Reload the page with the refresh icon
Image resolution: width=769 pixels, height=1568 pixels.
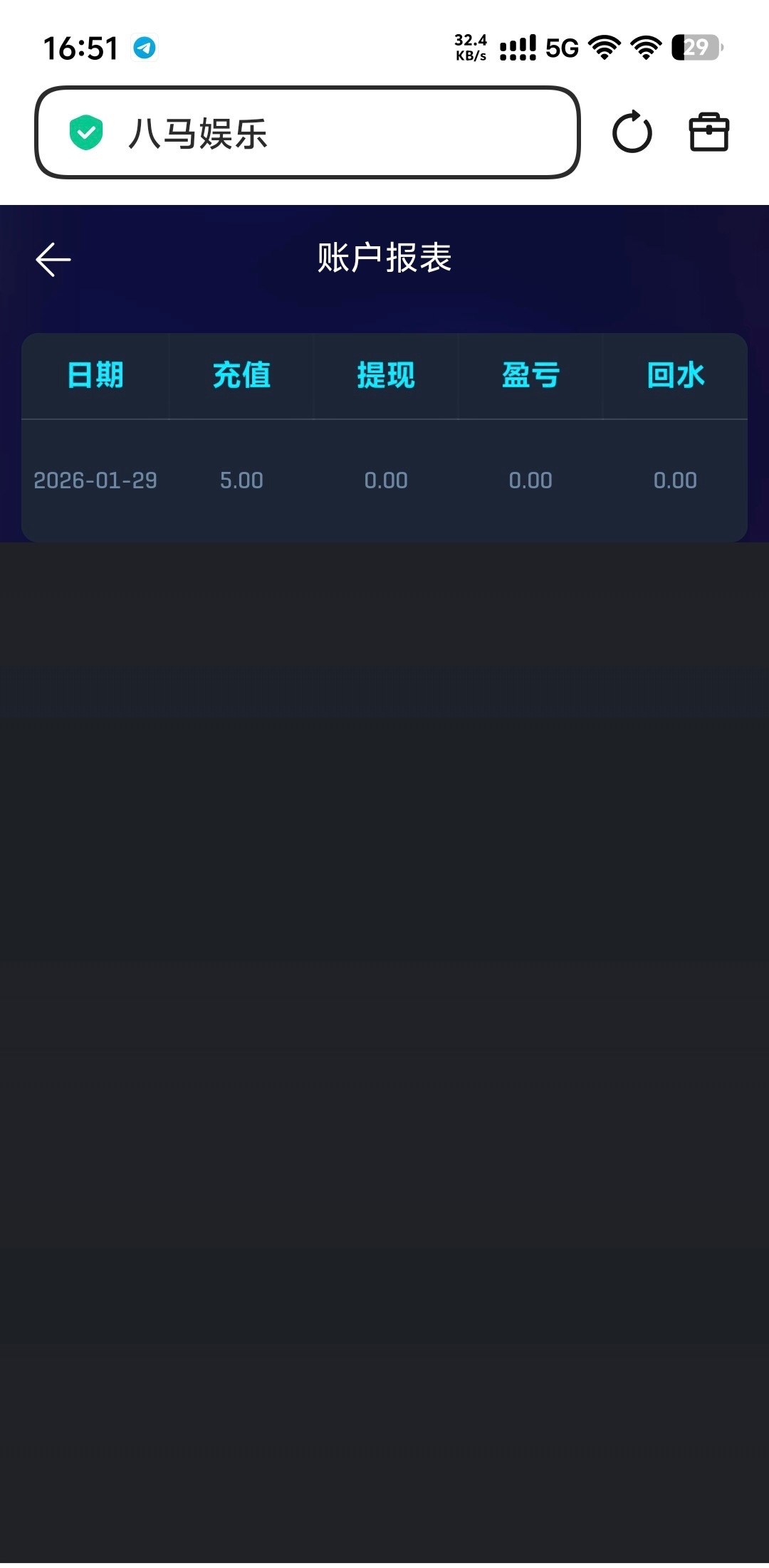632,132
